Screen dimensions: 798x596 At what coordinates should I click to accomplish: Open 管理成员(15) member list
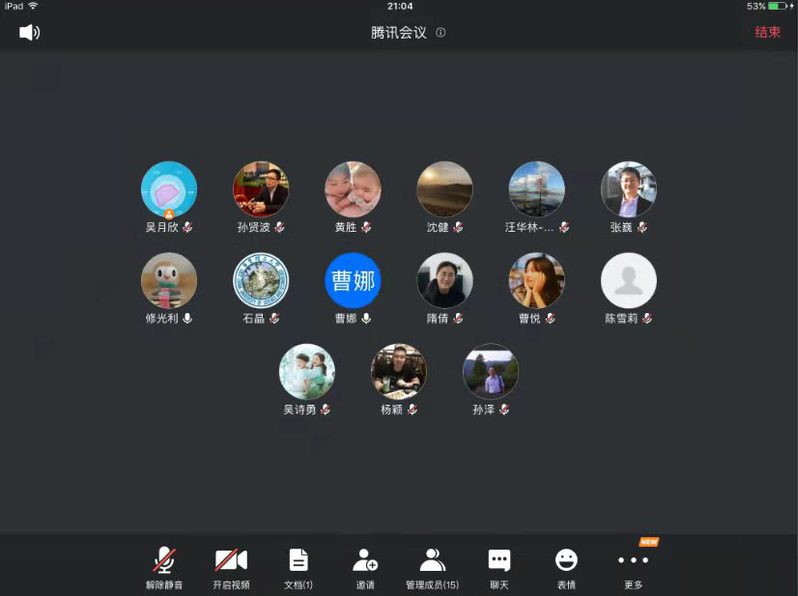tap(432, 566)
